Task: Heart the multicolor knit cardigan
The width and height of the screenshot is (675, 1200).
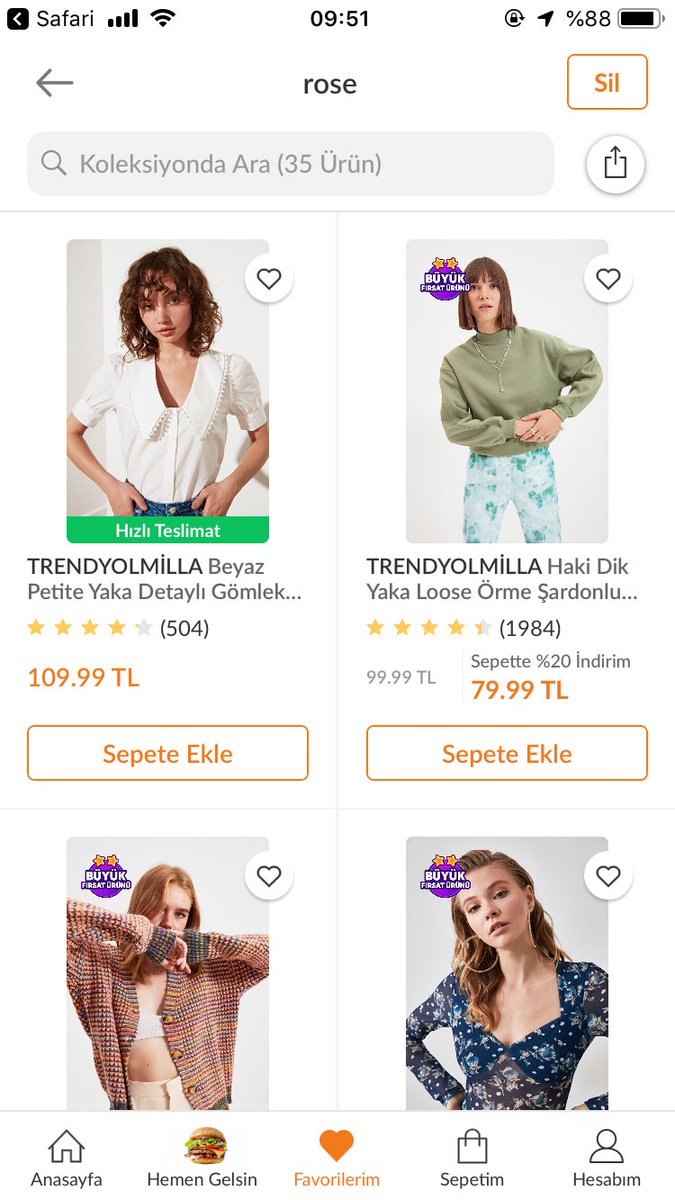Action: pos(269,876)
